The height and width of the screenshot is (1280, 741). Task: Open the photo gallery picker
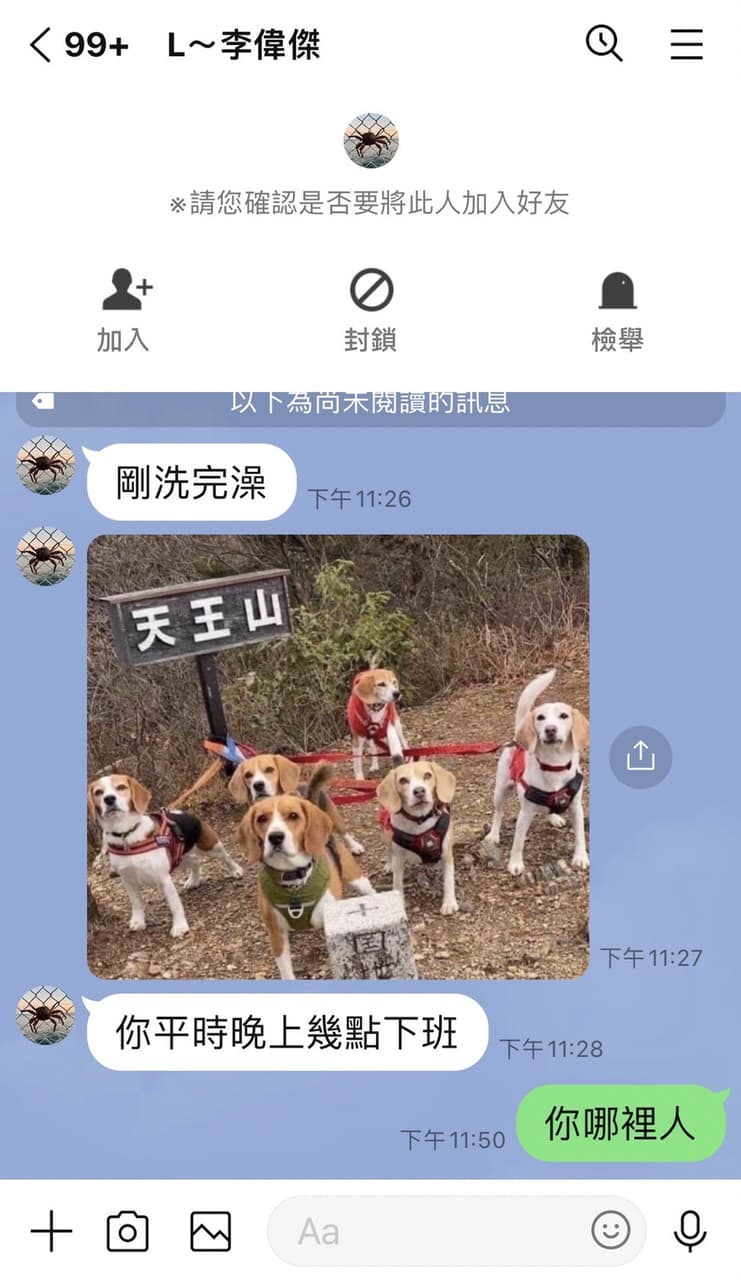210,1231
